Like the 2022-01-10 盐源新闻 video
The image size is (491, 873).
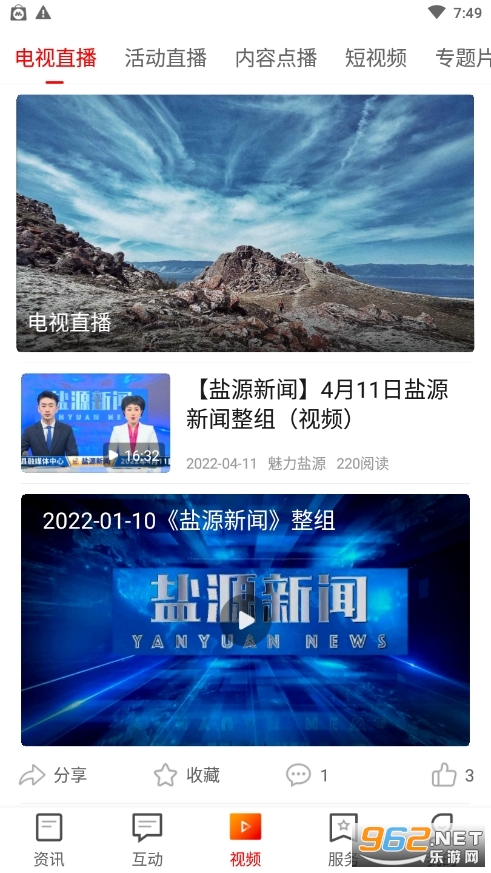point(453,775)
